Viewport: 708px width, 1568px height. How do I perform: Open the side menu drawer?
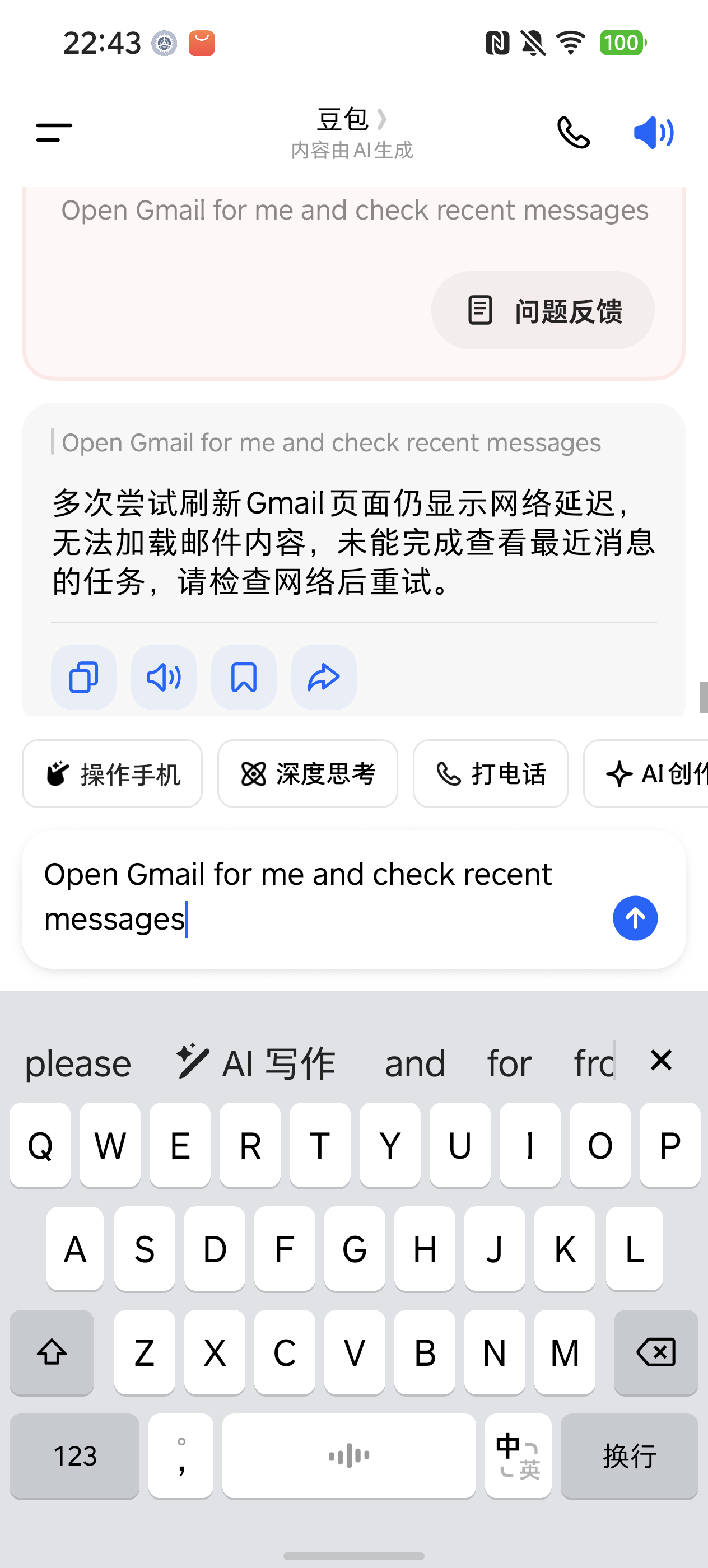tap(54, 132)
